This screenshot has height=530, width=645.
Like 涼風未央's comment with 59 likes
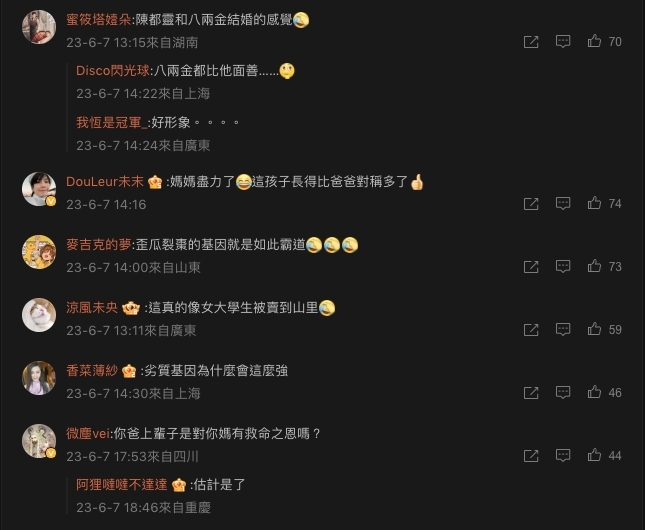594,330
